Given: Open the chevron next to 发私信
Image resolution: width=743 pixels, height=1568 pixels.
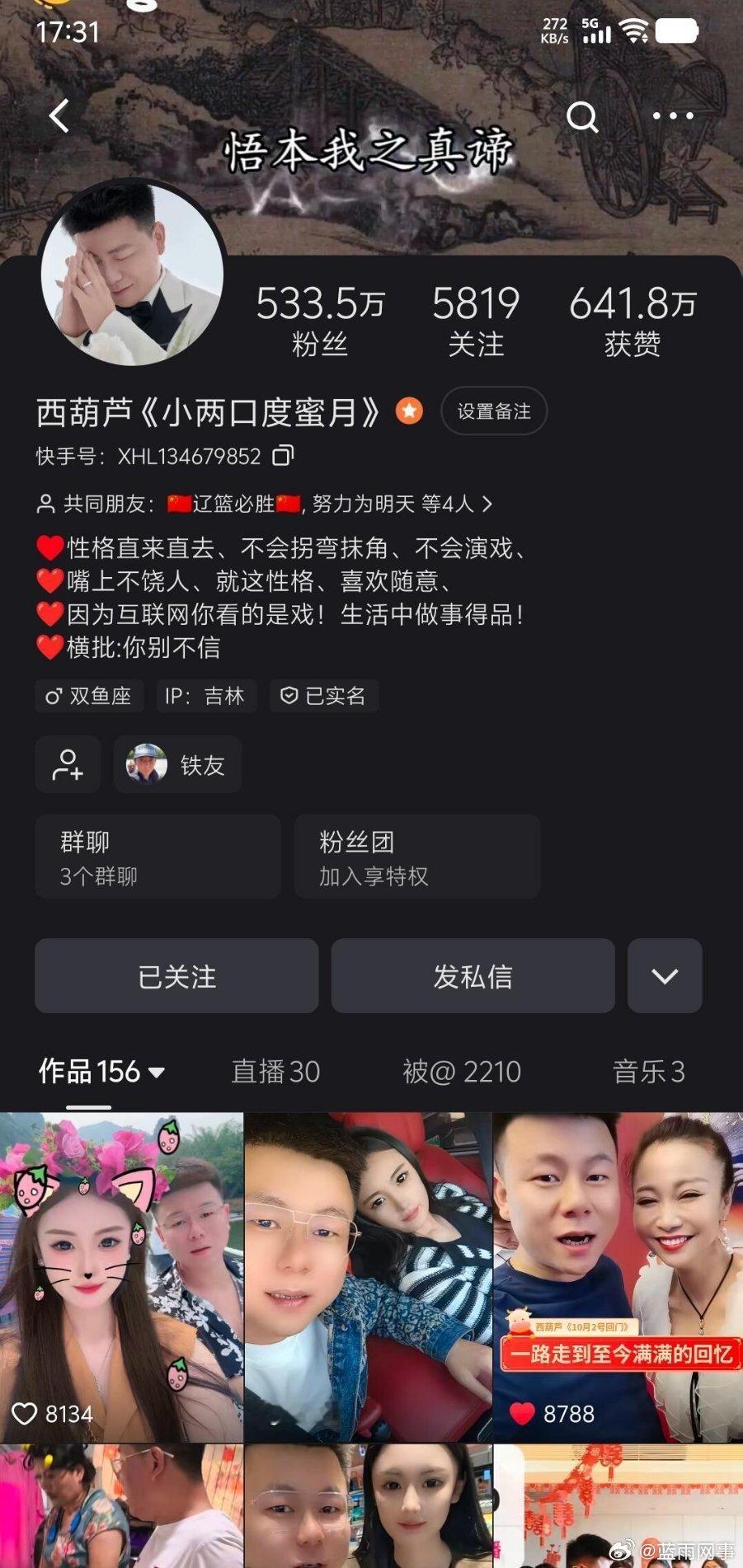Looking at the screenshot, I should coord(664,976).
